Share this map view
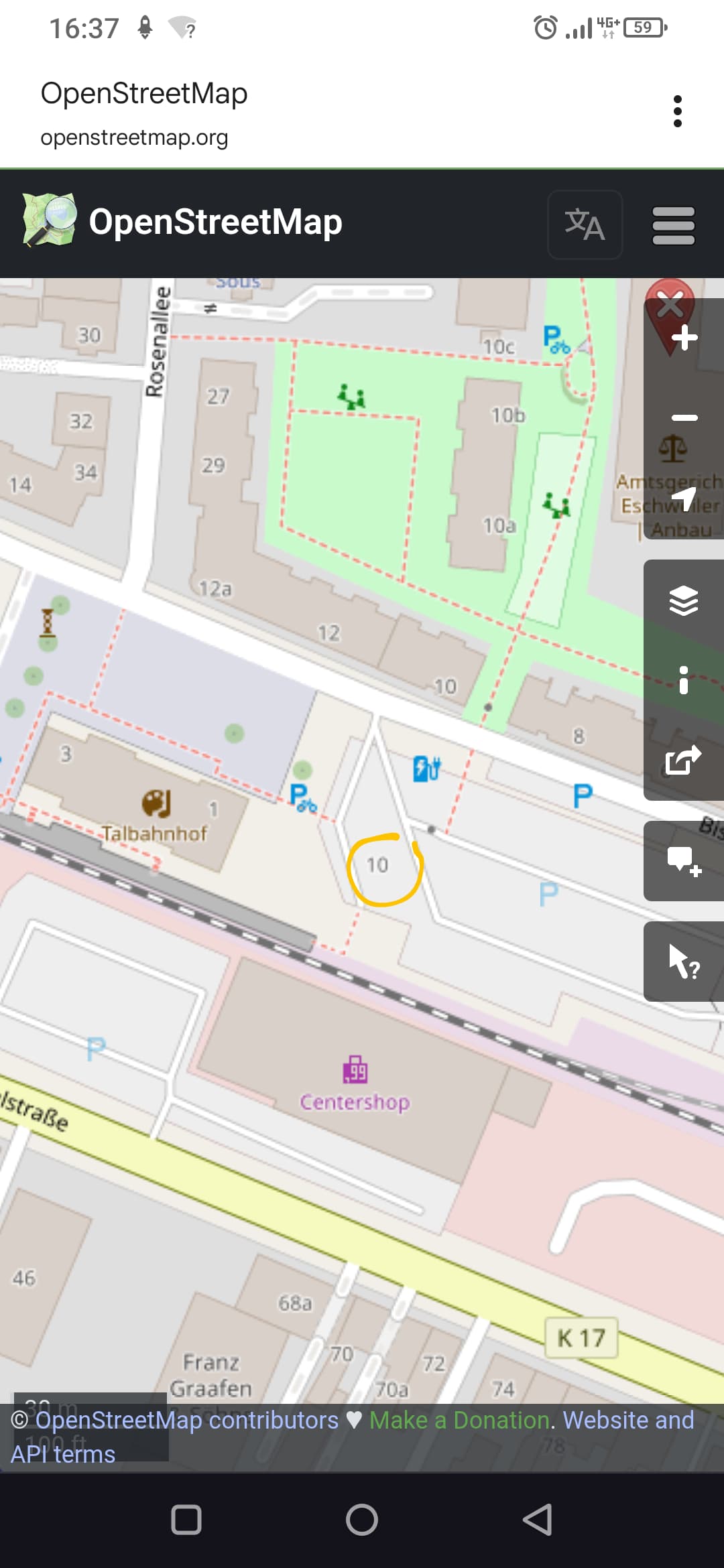Image resolution: width=724 pixels, height=1568 pixels. (684, 761)
